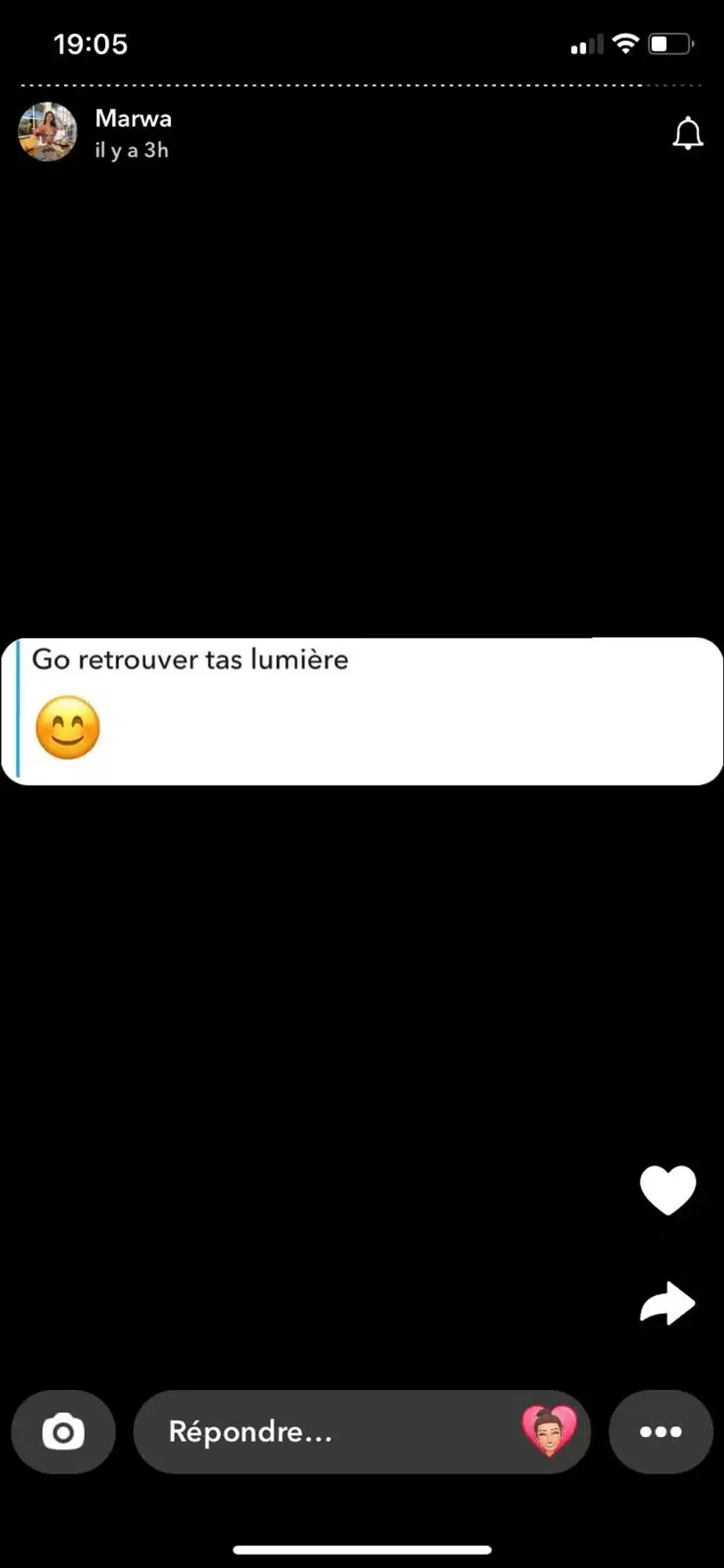Open Marwa's profile picture
Screen dimensions: 724x1568
(x=48, y=132)
